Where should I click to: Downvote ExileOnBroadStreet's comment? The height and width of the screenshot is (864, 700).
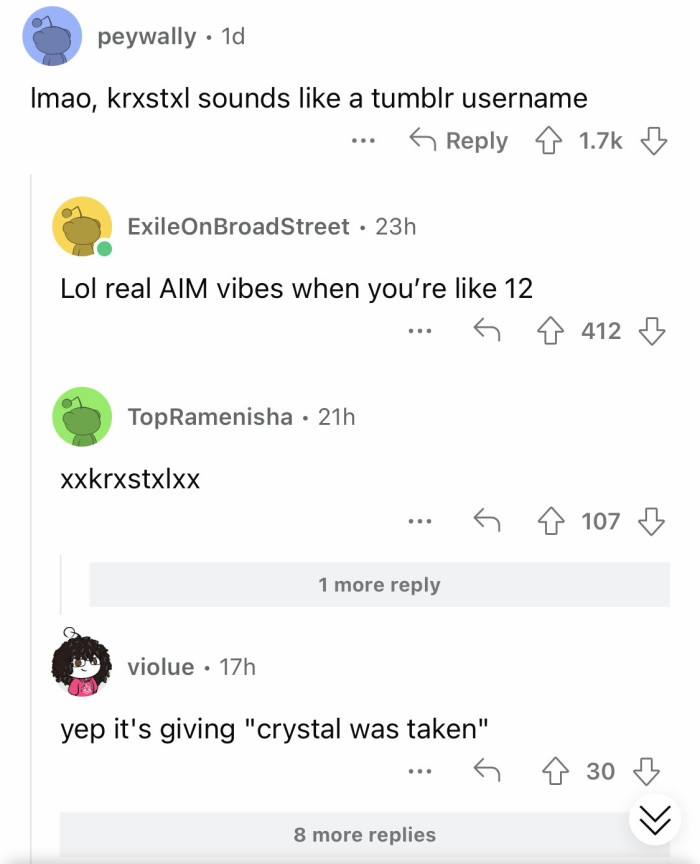(x=653, y=331)
